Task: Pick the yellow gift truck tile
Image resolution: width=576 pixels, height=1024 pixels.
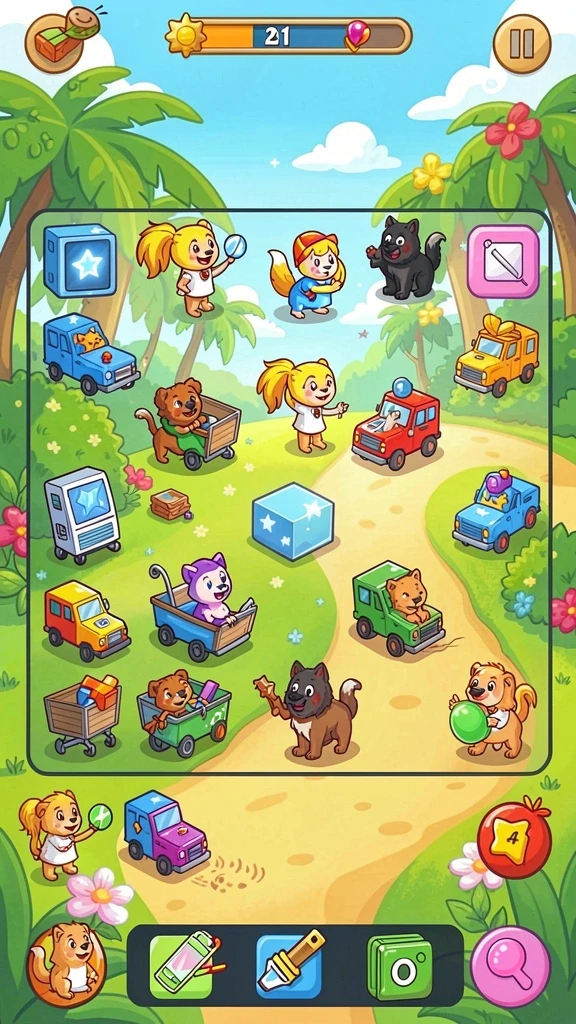Action: point(496,355)
